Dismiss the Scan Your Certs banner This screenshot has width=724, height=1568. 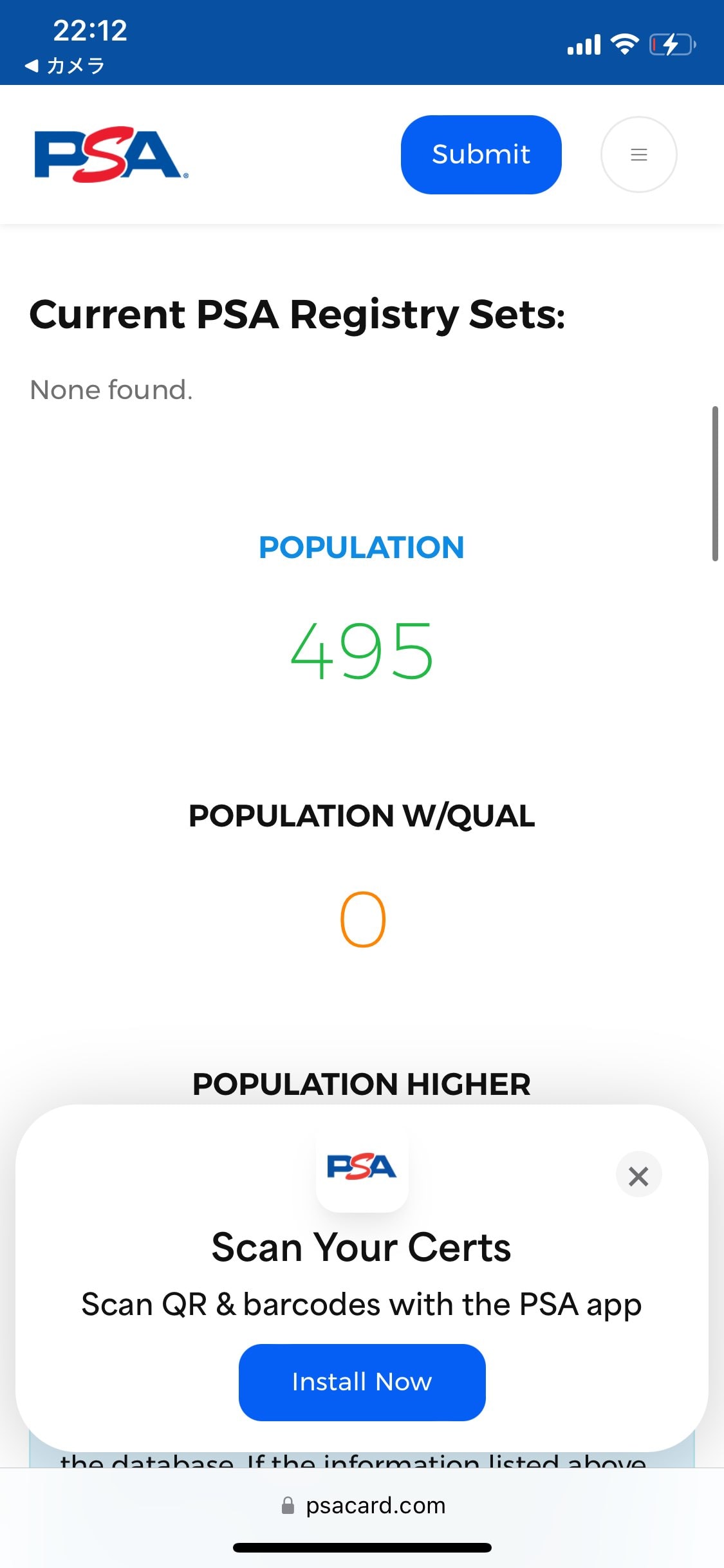638,1175
